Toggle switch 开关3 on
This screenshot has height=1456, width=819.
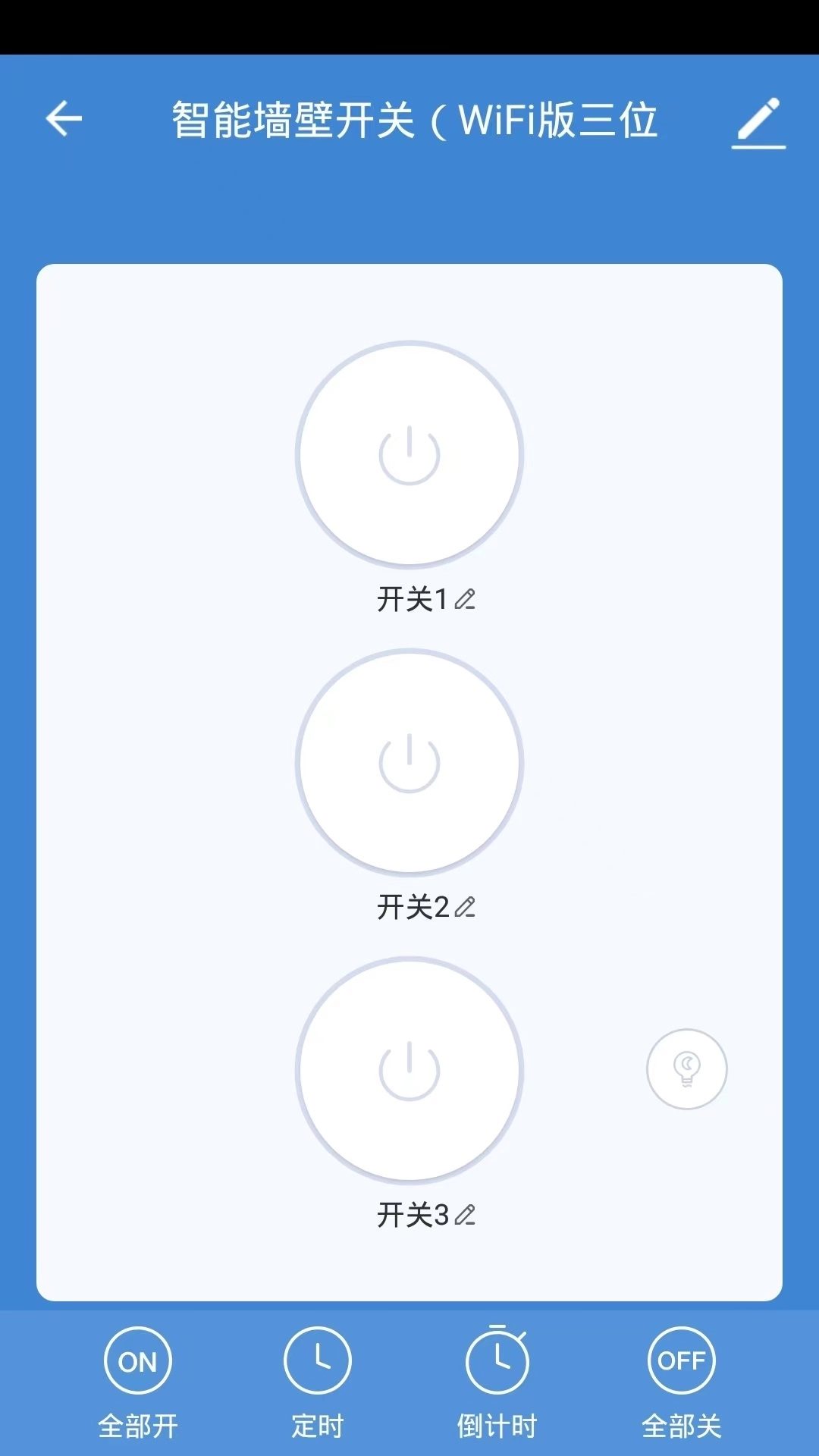[x=408, y=1069]
